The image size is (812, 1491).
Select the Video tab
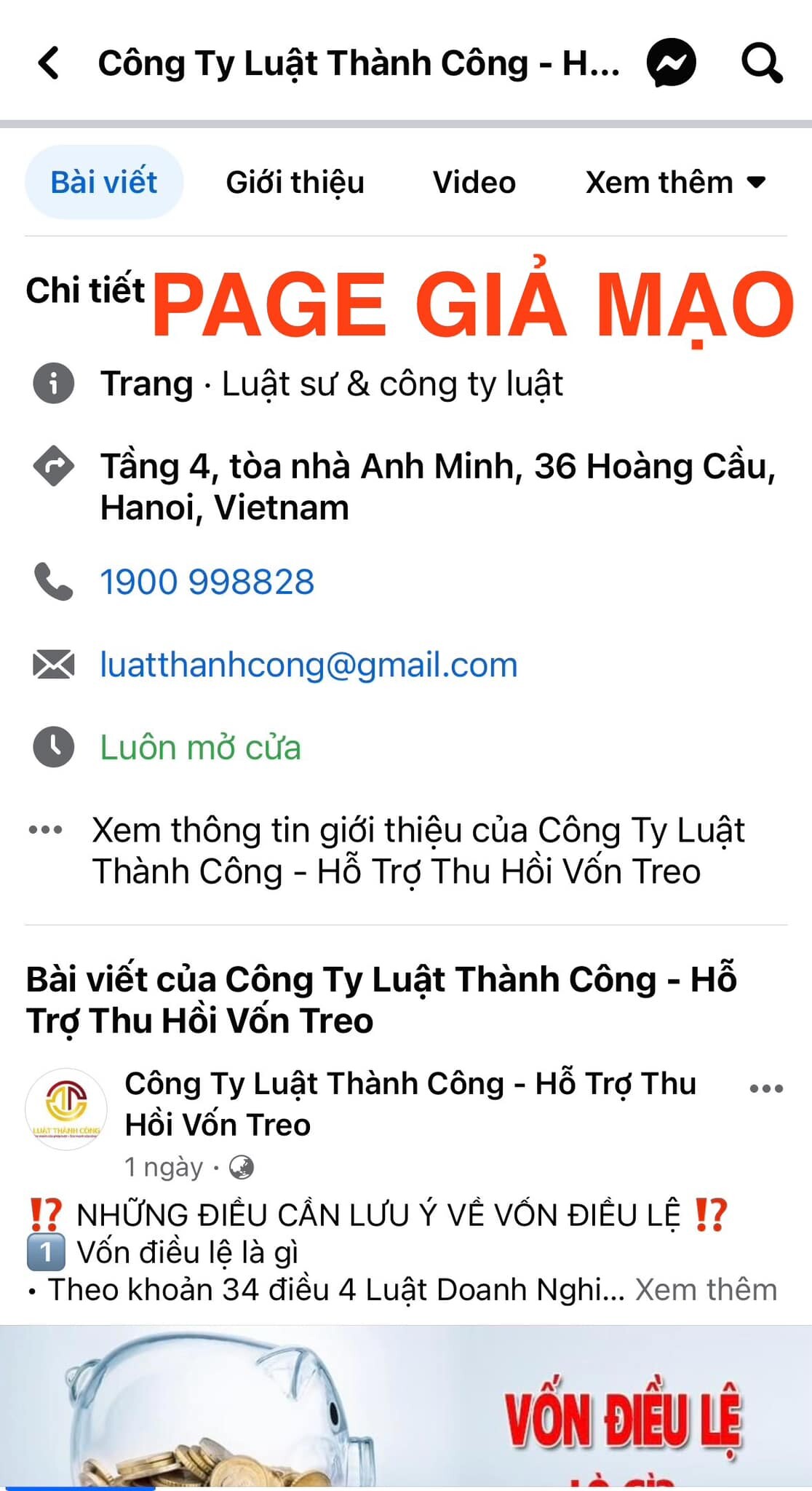473,182
